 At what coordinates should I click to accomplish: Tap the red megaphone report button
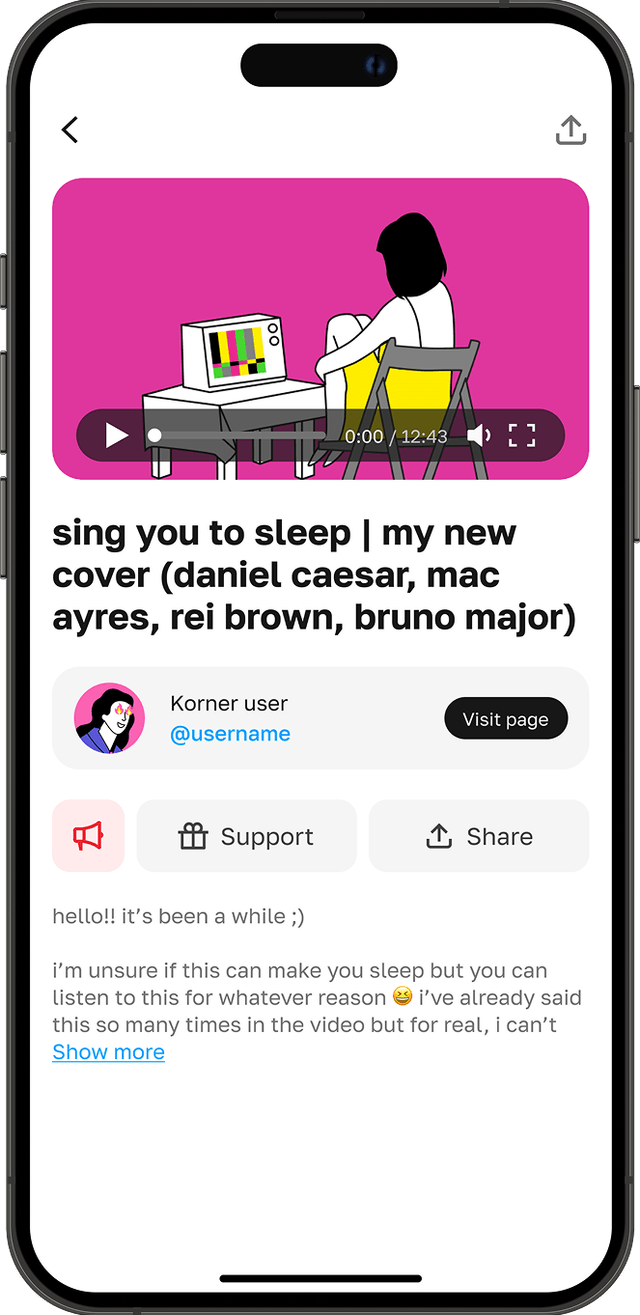88,836
